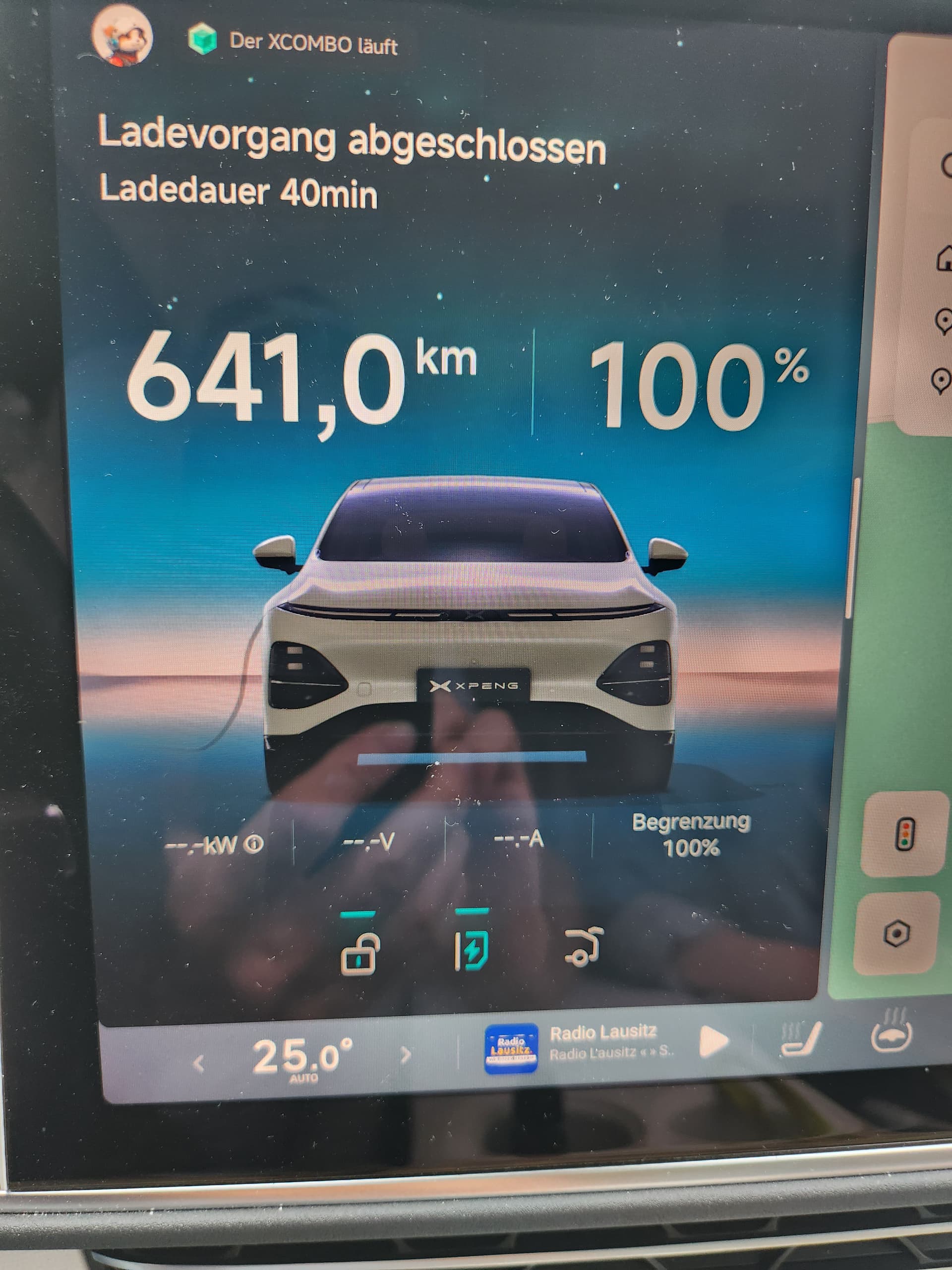Screen dimensions: 952x1270
Task: Turn on seat heating
Action: pos(800,1038)
